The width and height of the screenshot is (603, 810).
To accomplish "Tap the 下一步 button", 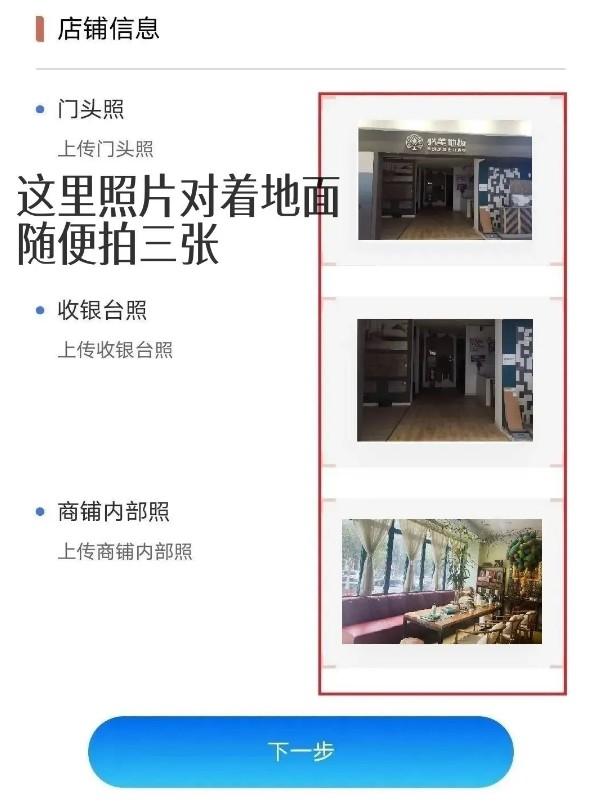I will point(300,752).
